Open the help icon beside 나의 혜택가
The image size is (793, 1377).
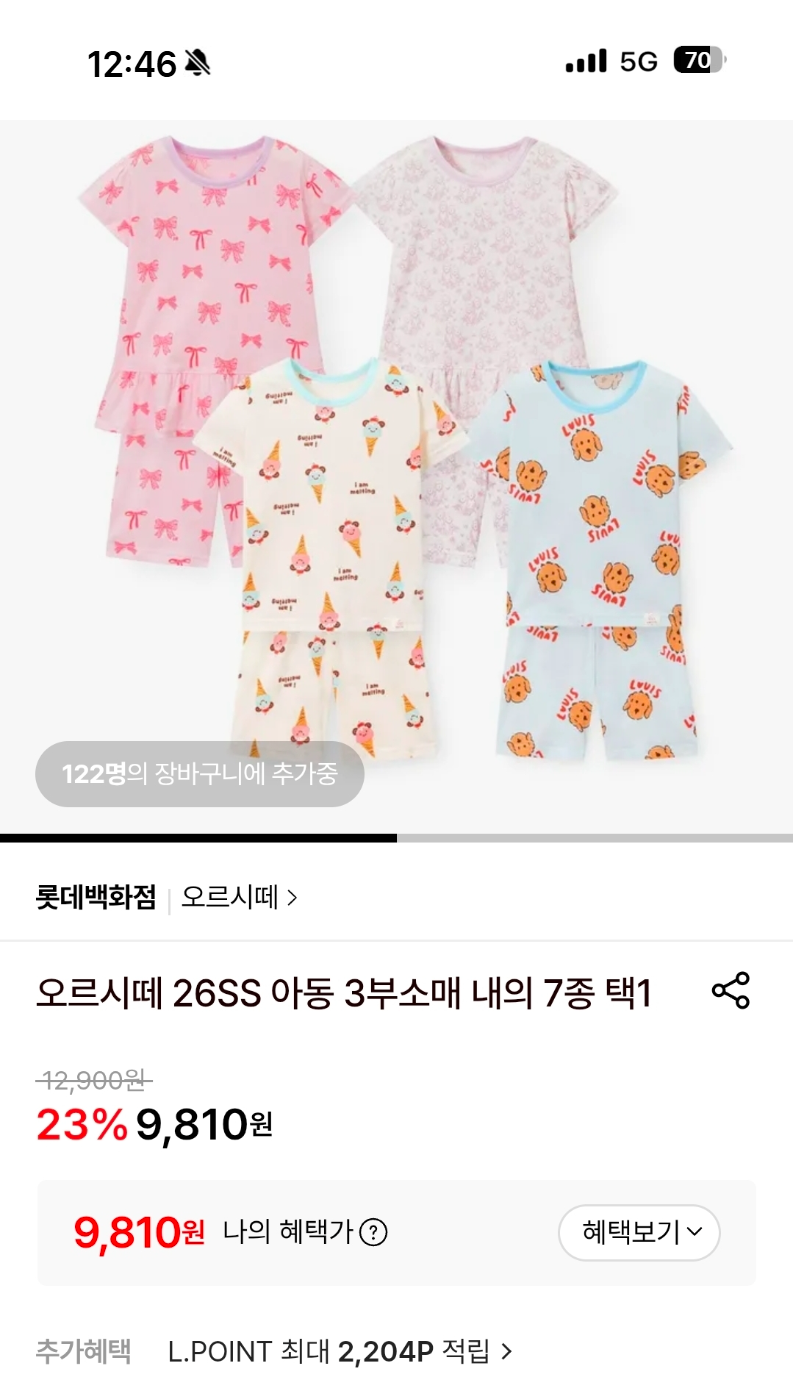pyautogui.click(x=372, y=1233)
